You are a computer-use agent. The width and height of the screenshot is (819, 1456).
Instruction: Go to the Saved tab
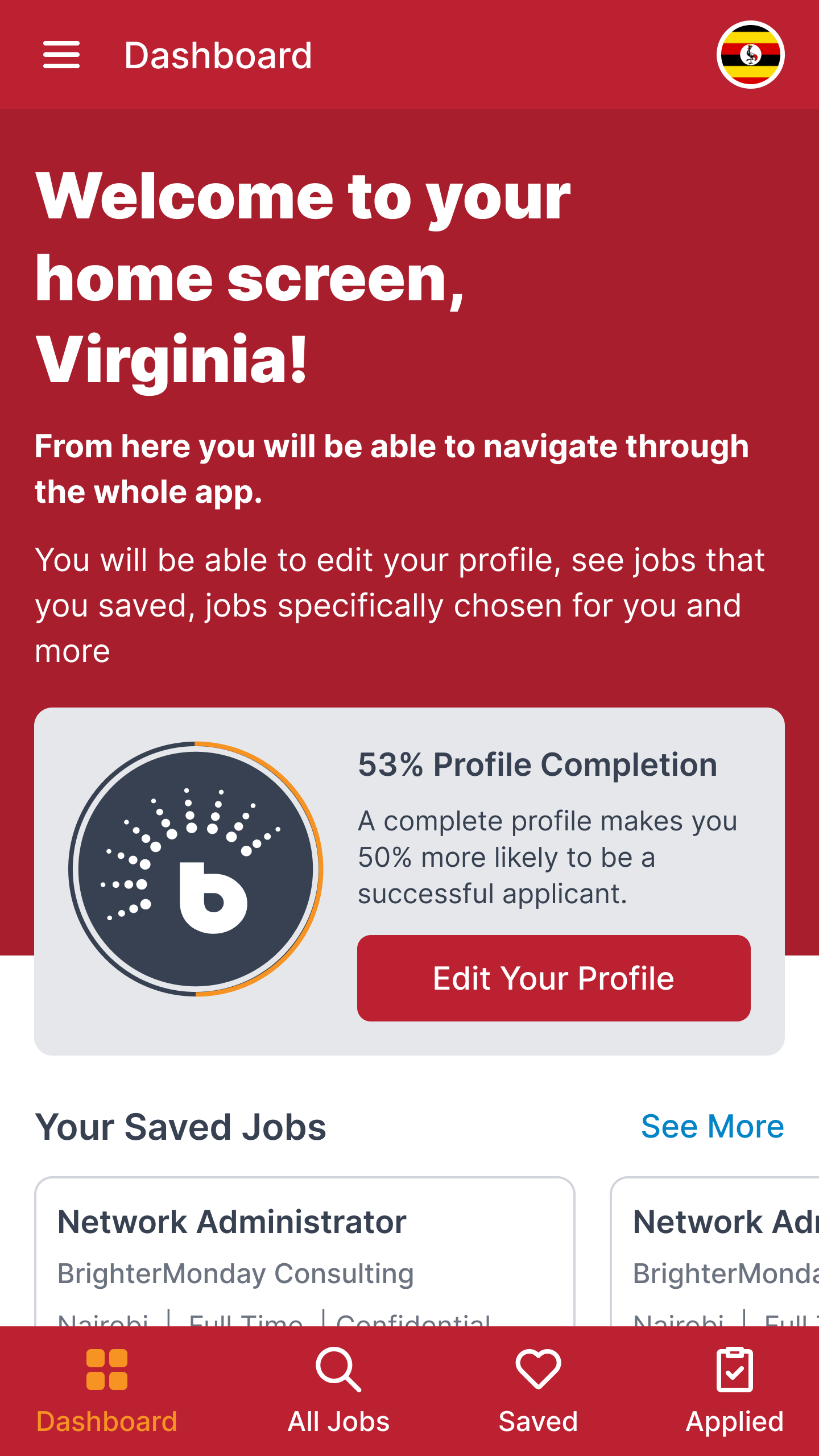(x=538, y=1391)
